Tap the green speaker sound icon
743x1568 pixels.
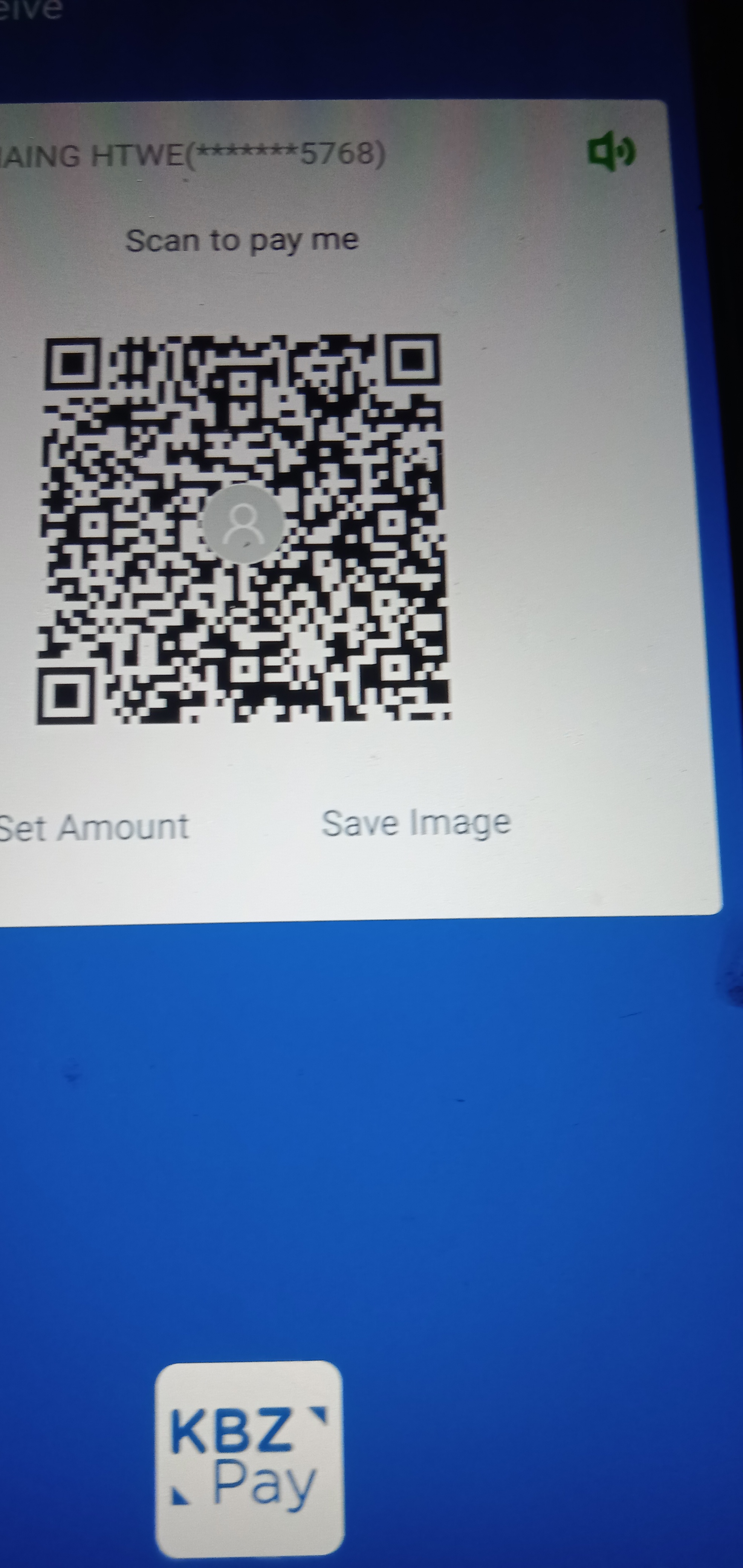[x=610, y=152]
